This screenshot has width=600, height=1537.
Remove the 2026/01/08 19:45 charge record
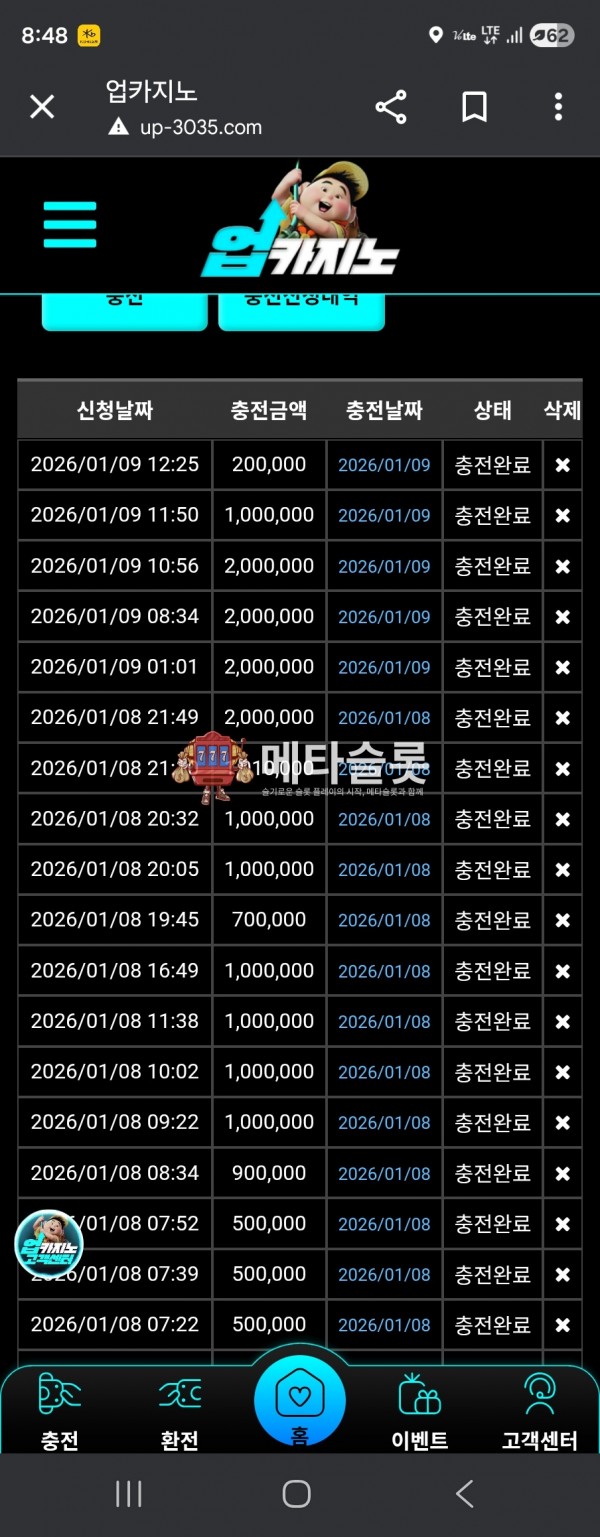tap(562, 920)
